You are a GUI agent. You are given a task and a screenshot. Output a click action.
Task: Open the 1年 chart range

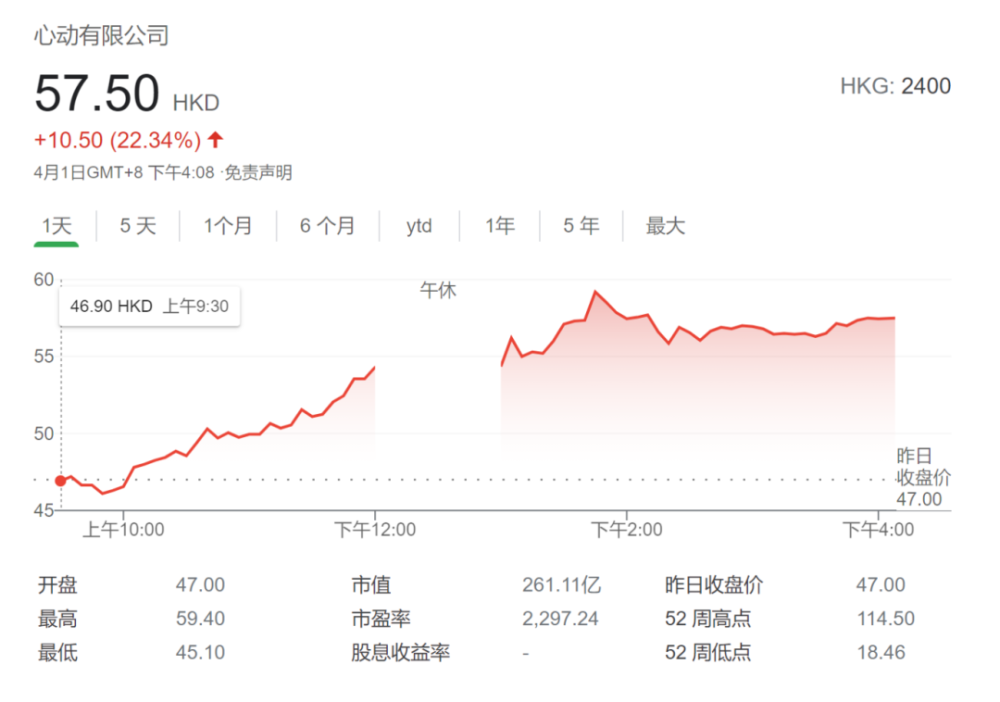coord(499,226)
